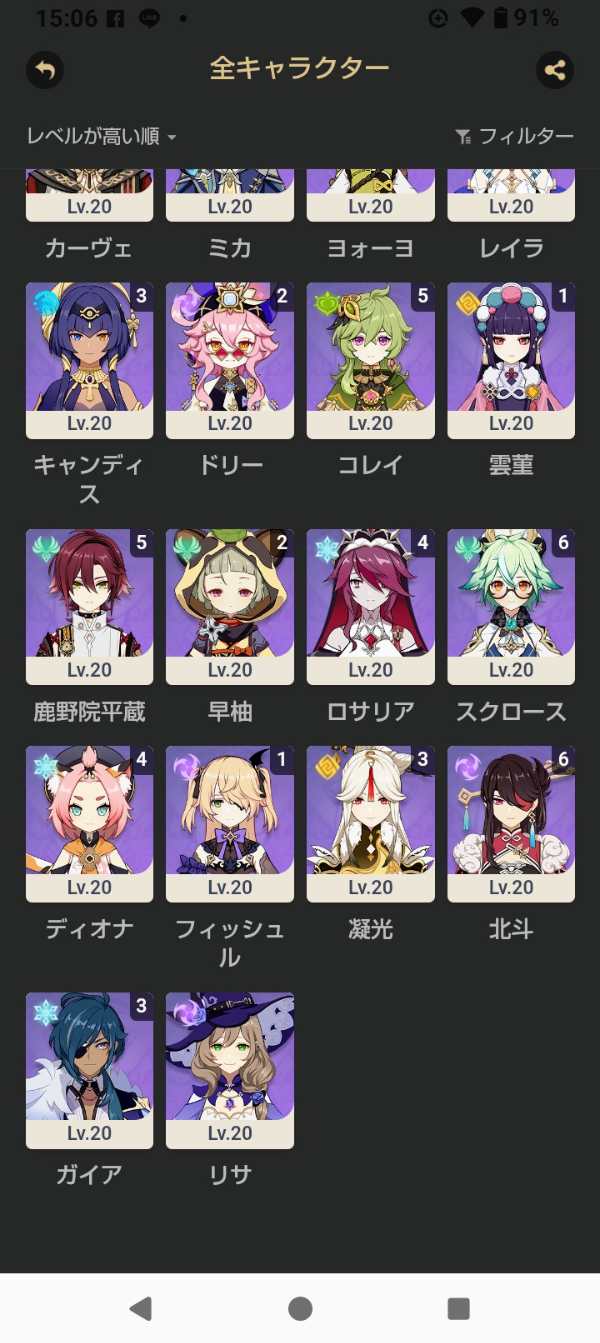
Task: Open 北斗 character card
Action: tap(511, 824)
